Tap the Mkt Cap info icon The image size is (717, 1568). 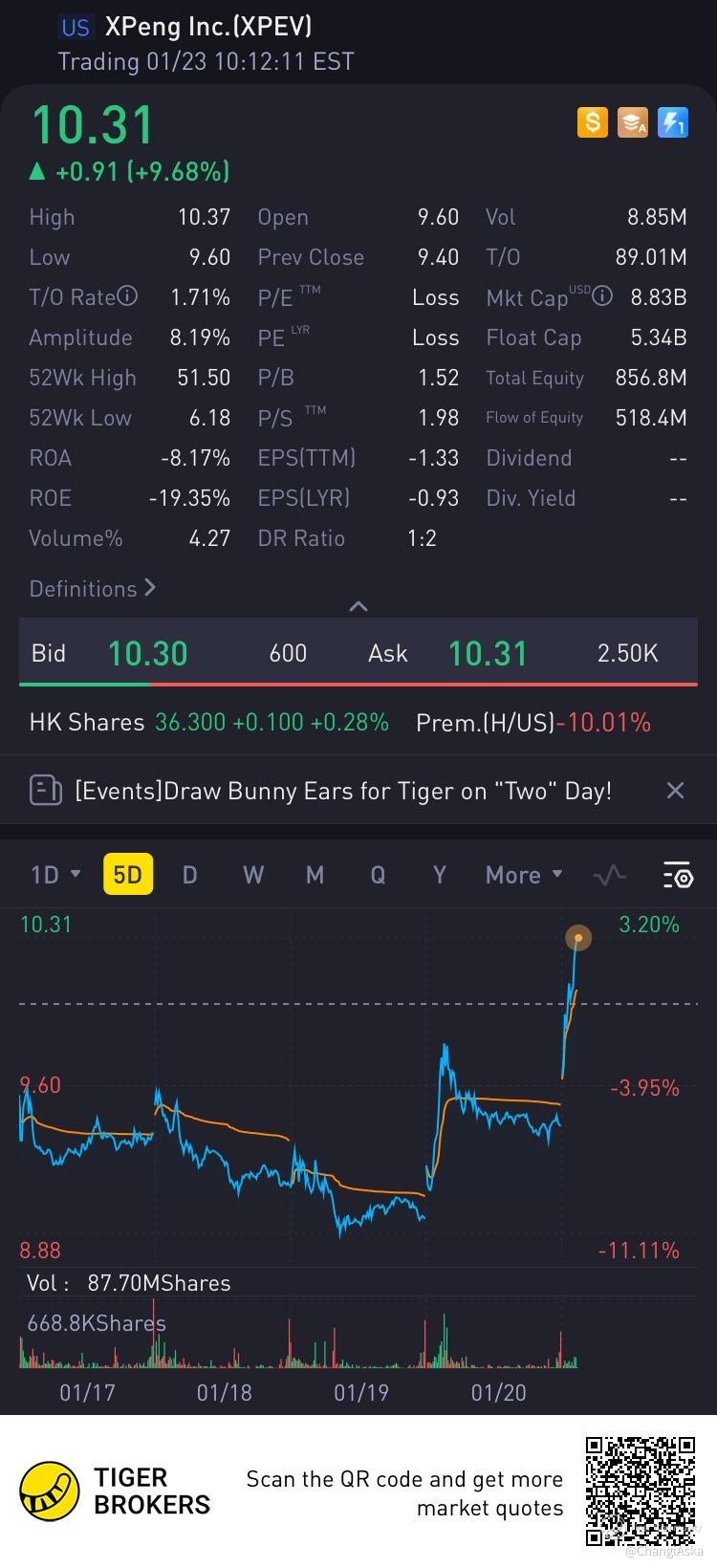602,296
